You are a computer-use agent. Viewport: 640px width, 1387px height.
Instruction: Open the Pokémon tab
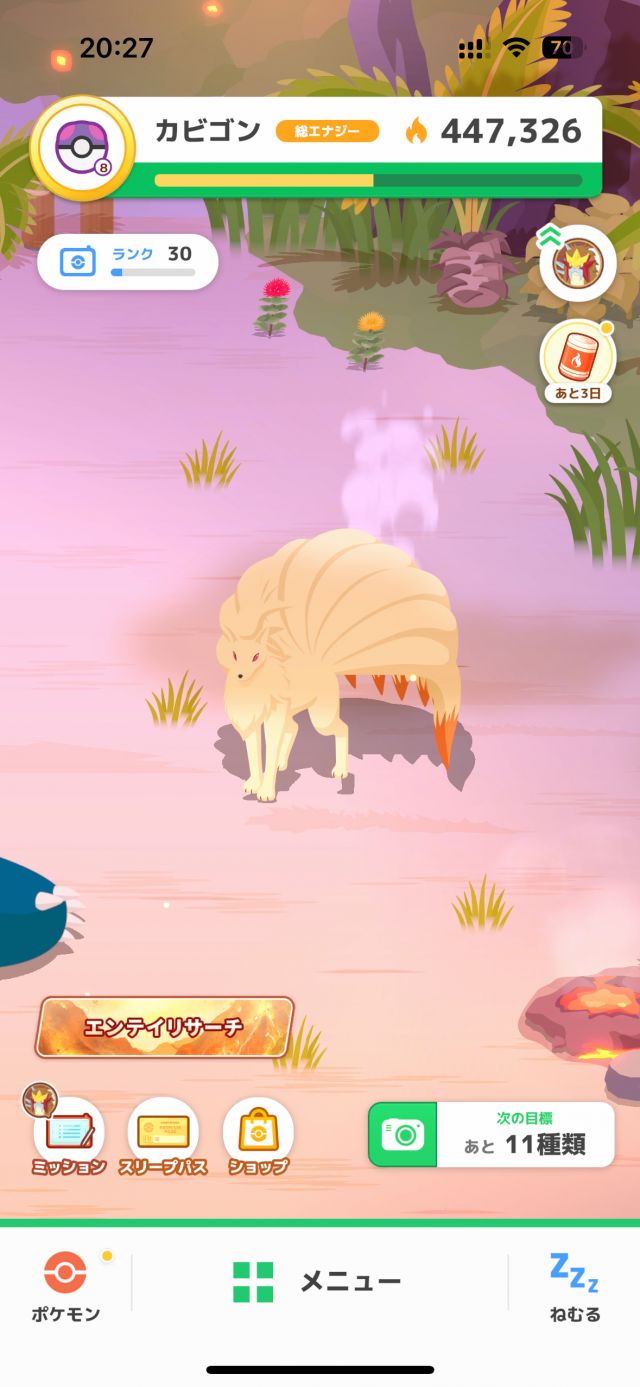65,1285
